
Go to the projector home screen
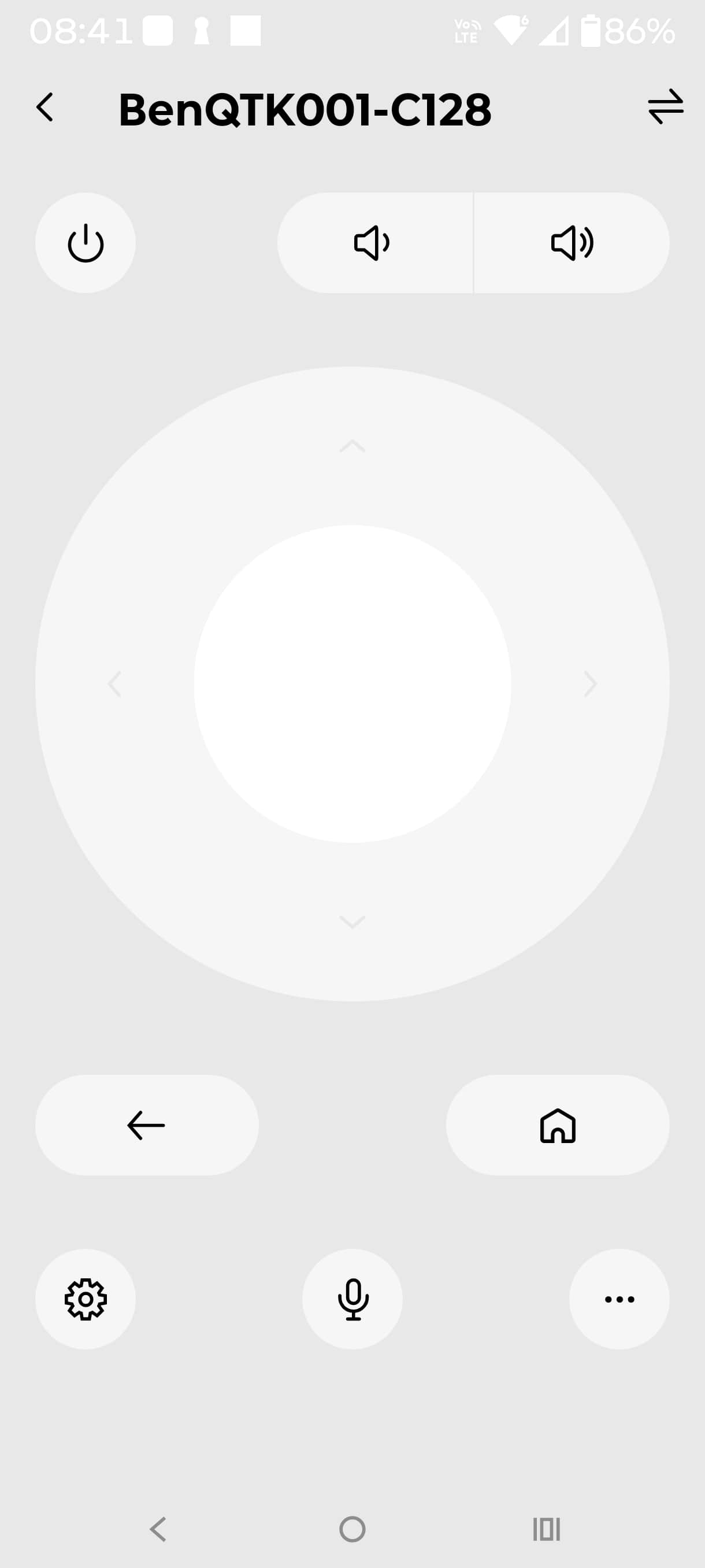(x=558, y=1125)
